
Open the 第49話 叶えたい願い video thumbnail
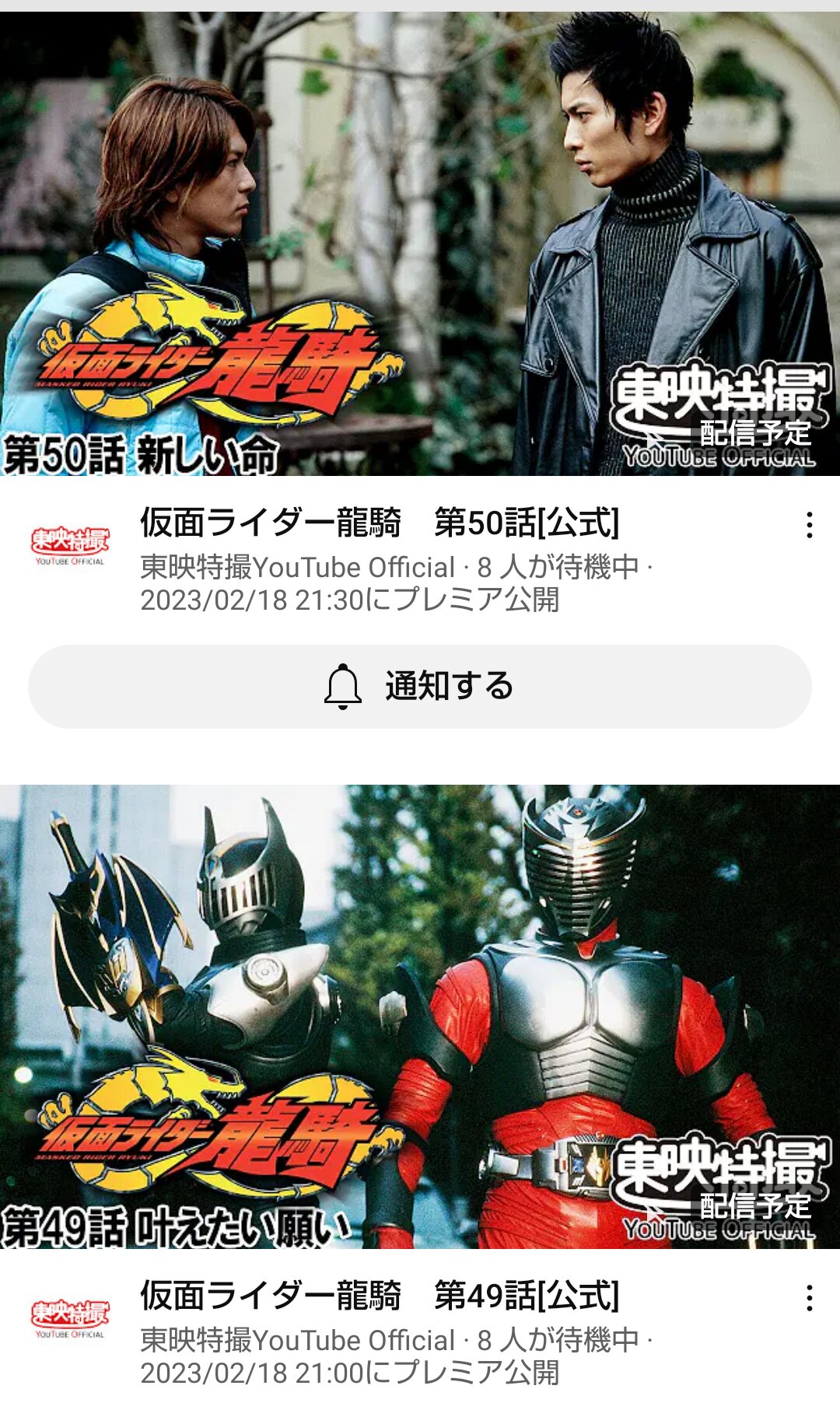click(420, 1017)
